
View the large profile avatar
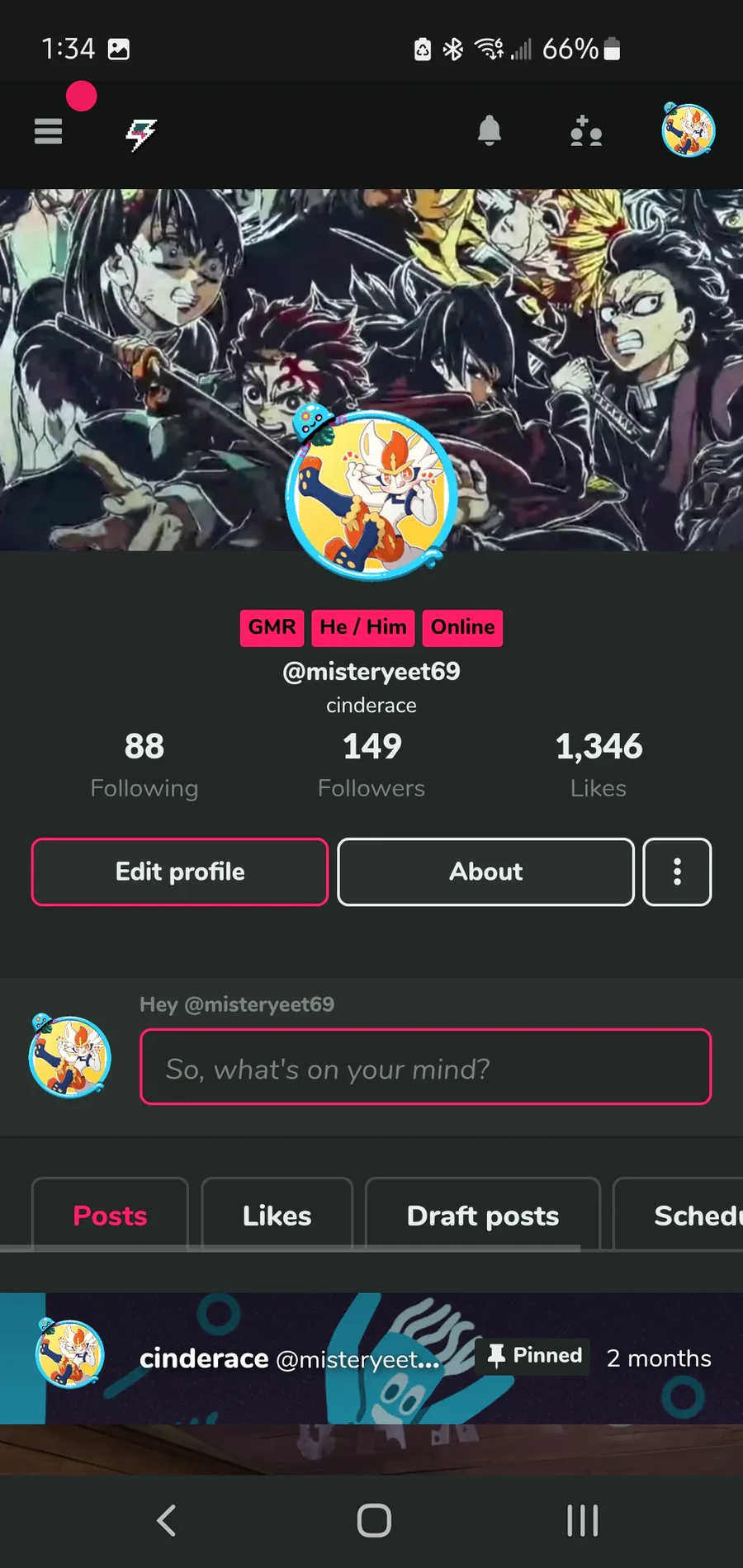pos(371,492)
